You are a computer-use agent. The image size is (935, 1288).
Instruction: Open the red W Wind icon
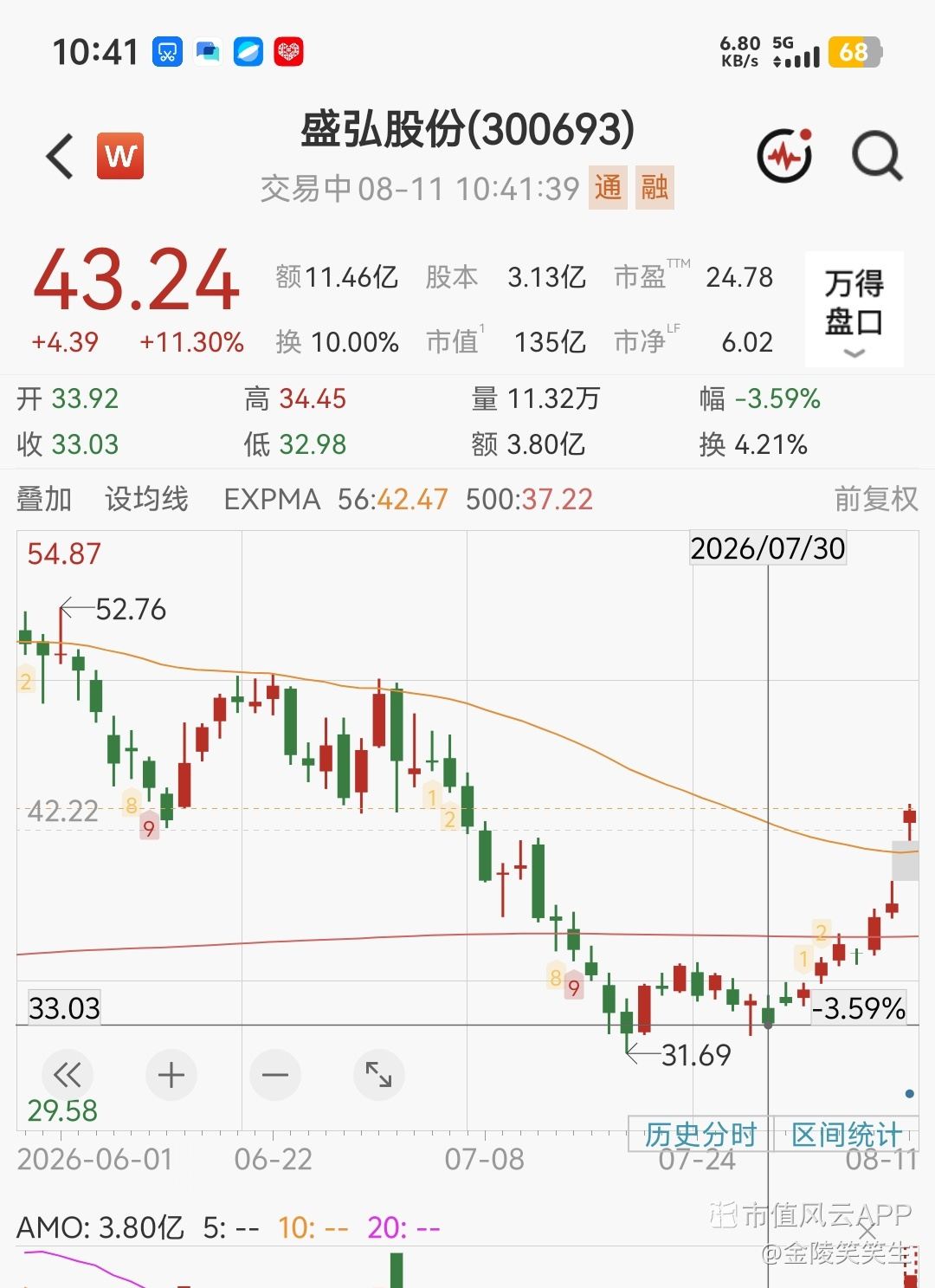120,156
